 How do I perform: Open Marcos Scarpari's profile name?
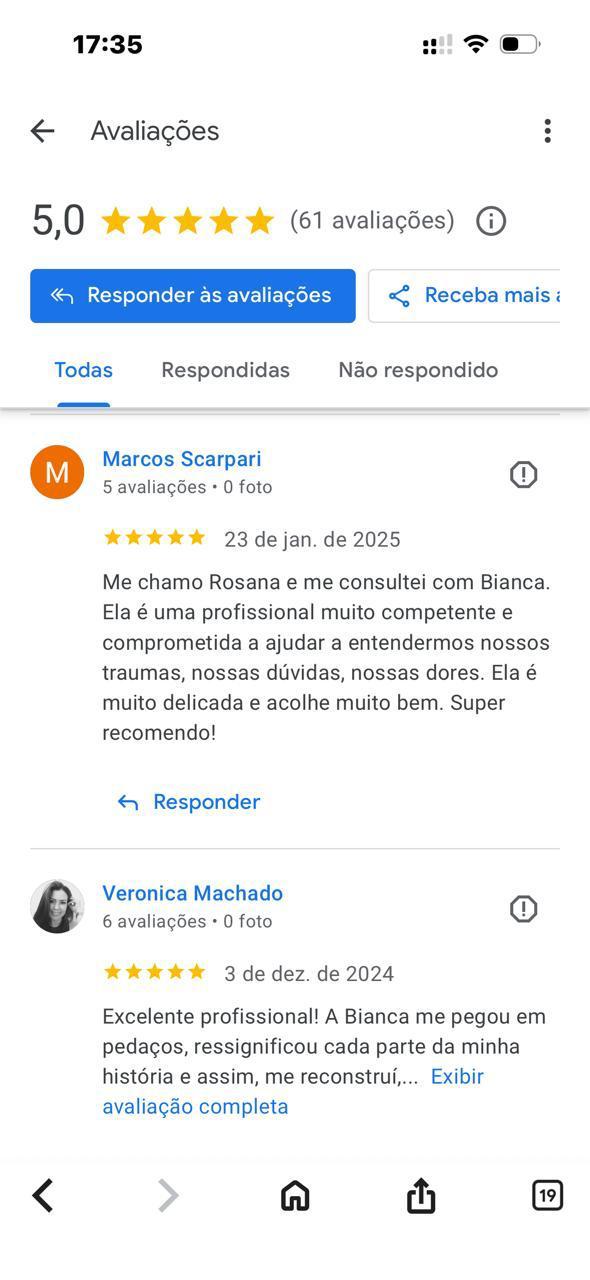[x=182, y=459]
